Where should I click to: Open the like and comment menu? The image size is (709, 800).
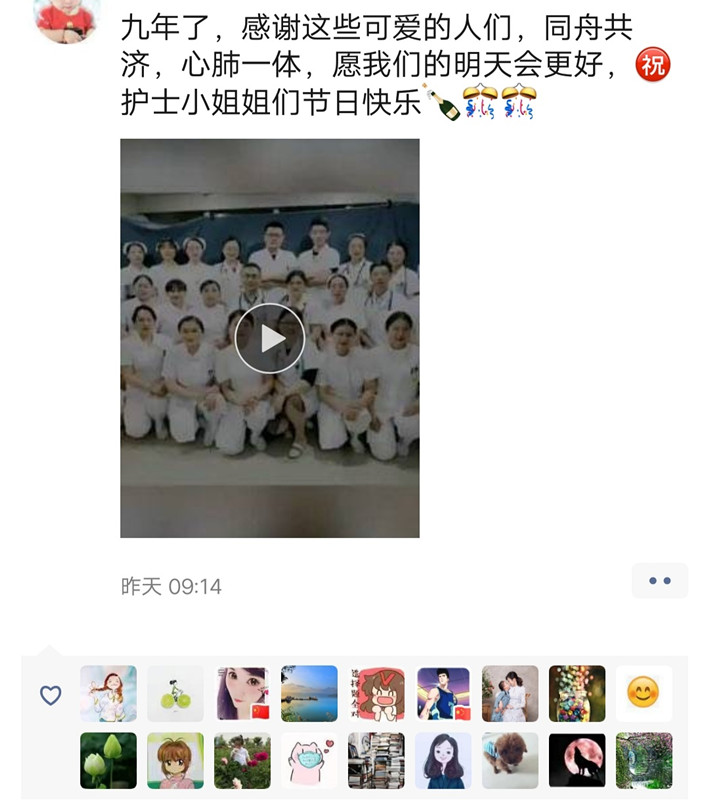click(659, 580)
